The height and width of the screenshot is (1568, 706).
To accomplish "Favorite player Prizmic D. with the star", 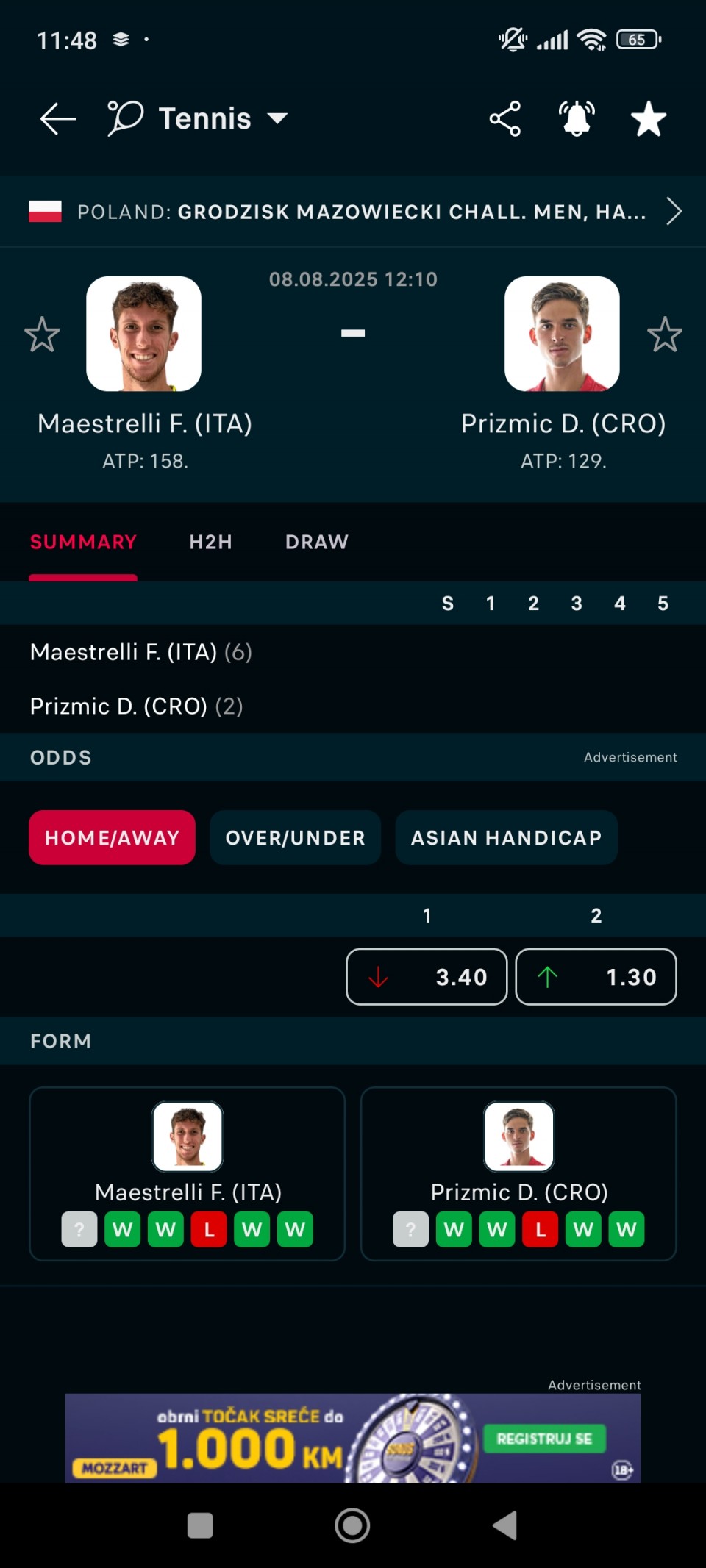I will click(665, 334).
